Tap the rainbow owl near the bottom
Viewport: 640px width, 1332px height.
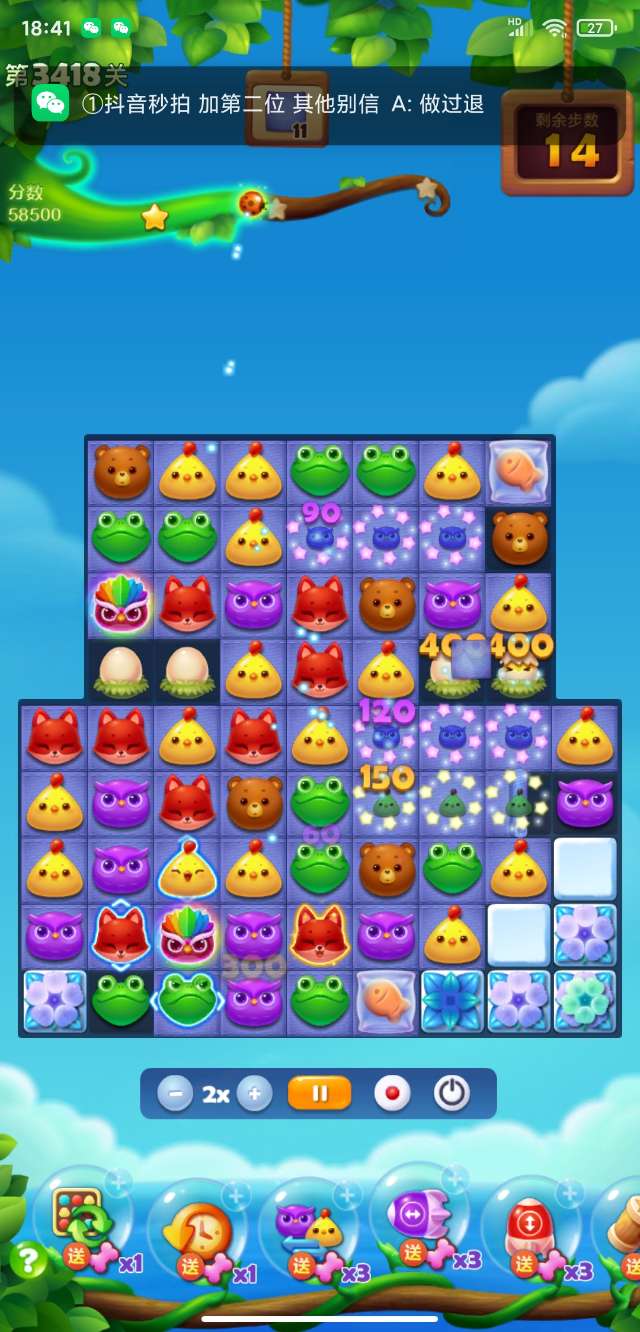click(186, 936)
